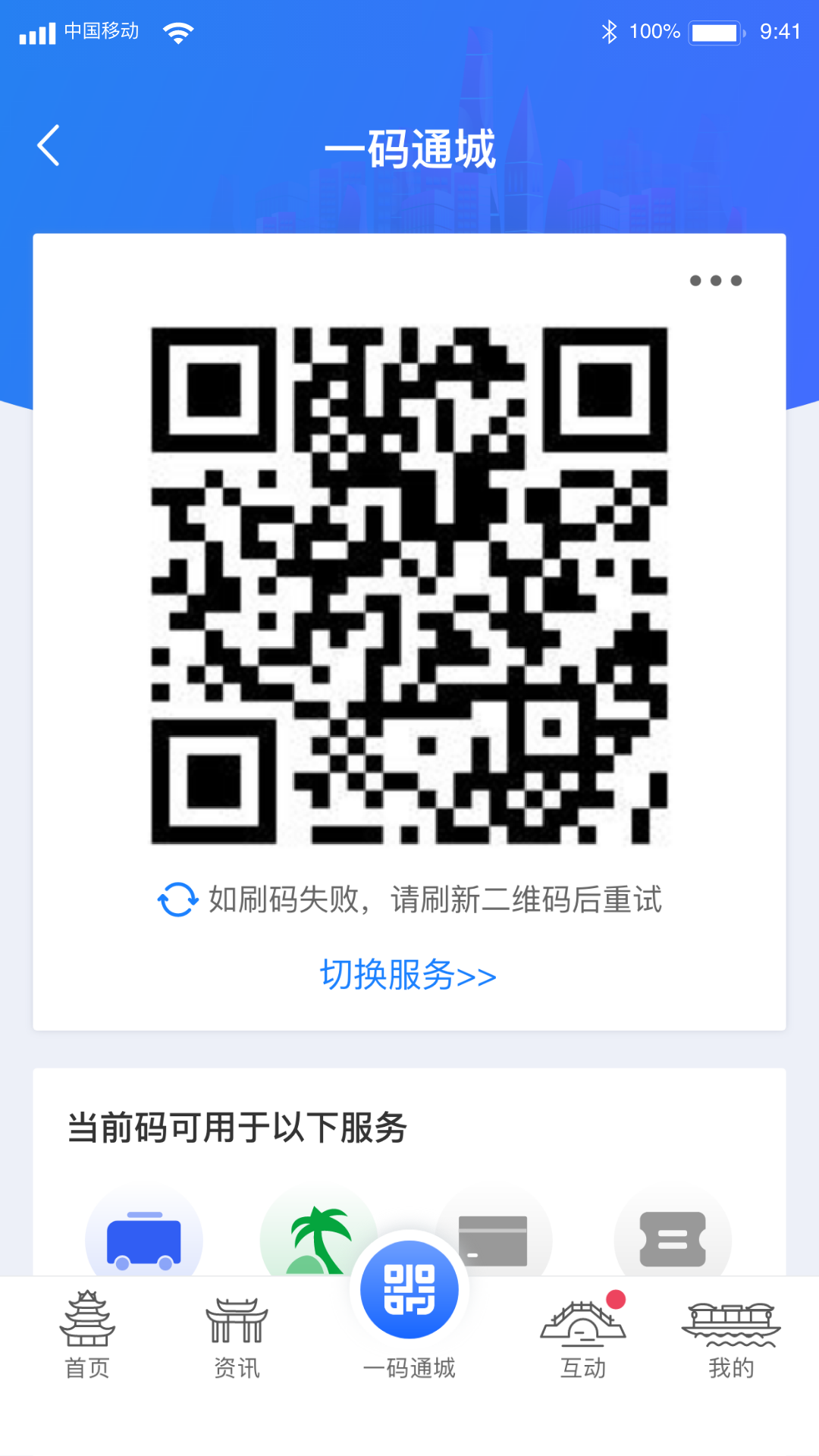The image size is (819, 1456).
Task: Tap the Wi-Fi status bar icon
Action: pyautogui.click(x=177, y=32)
